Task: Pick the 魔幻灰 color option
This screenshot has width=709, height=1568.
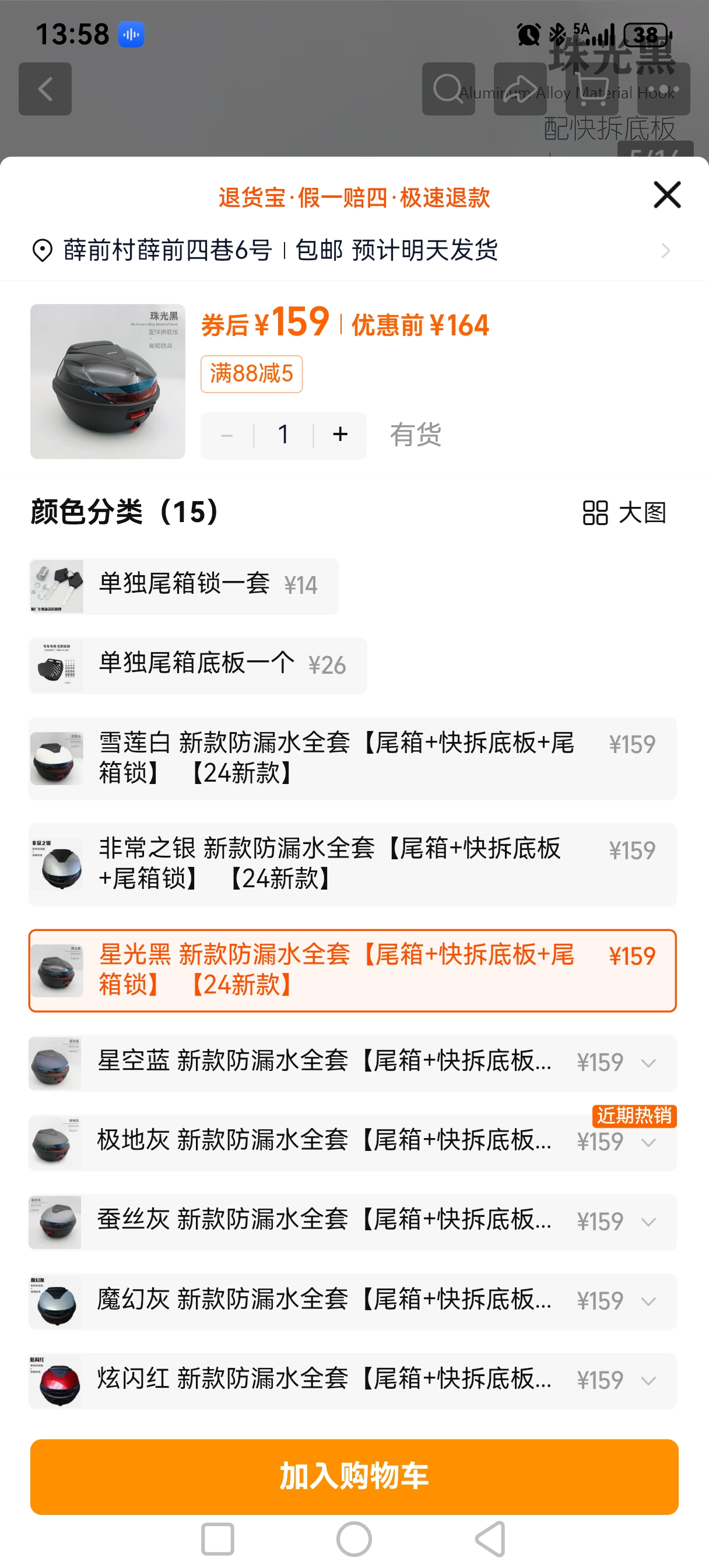Action: click(352, 1301)
